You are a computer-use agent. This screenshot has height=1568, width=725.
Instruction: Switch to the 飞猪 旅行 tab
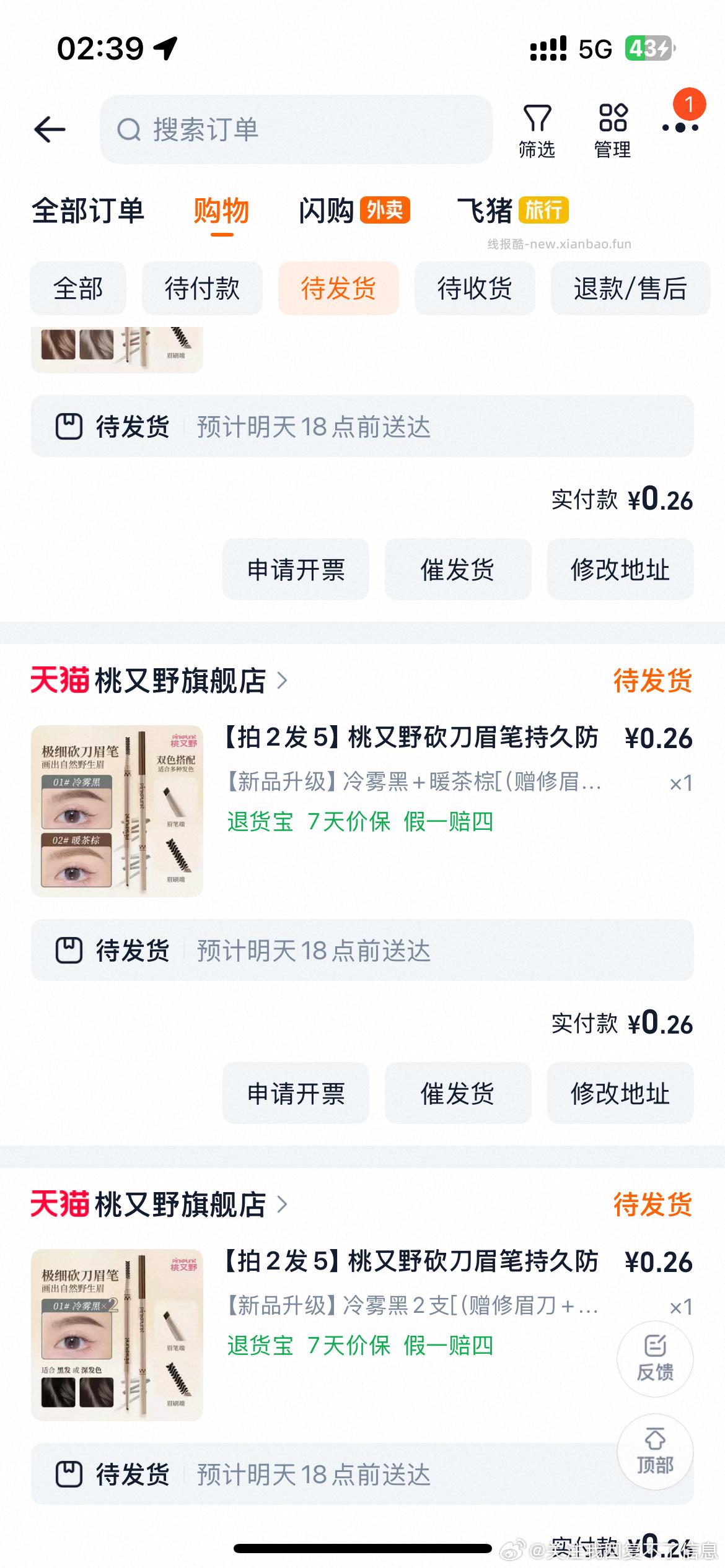[512, 211]
